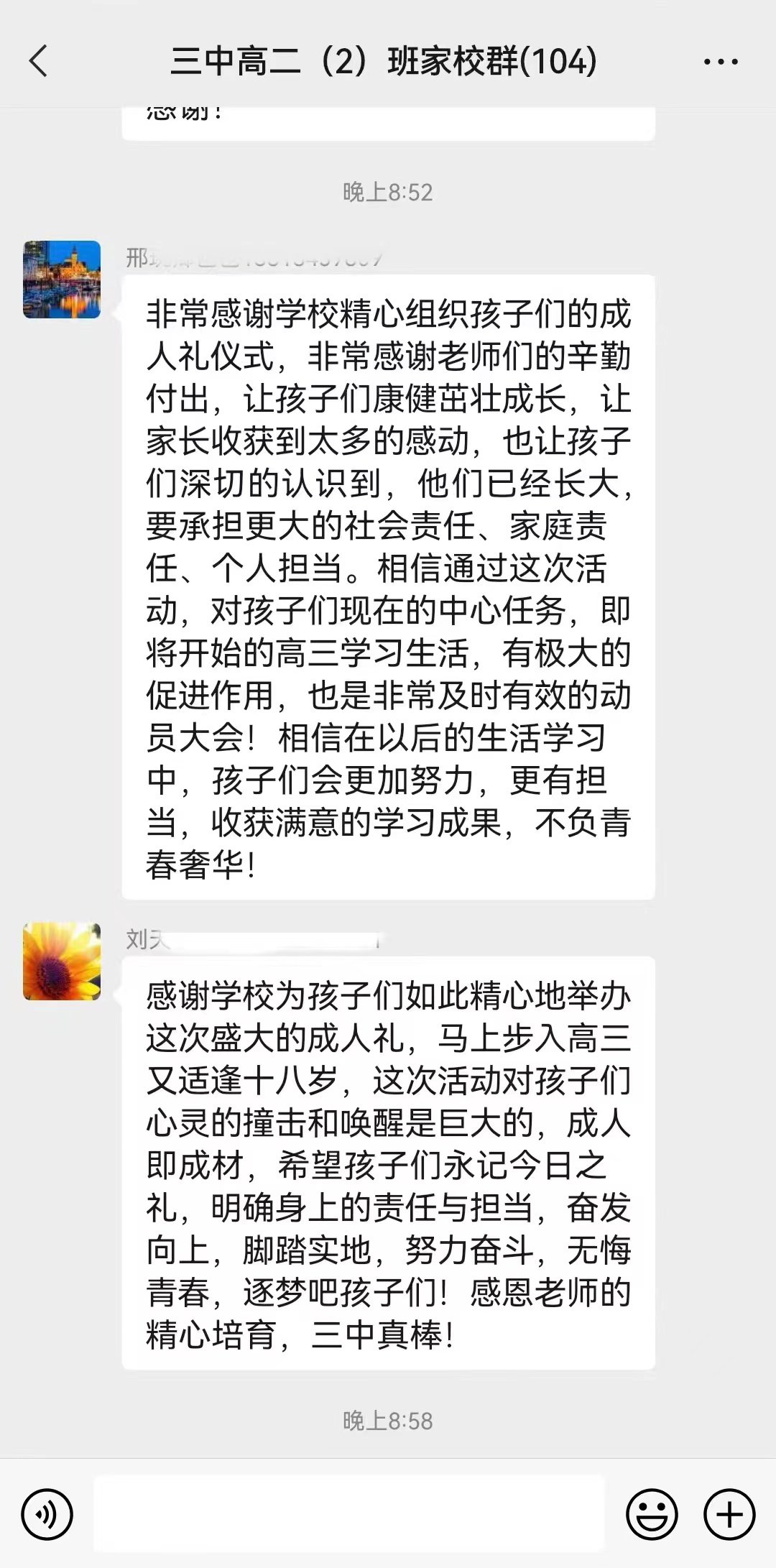Tap the back chevron to leave the chat
Screen dimensions: 776x1568
pos(40,63)
